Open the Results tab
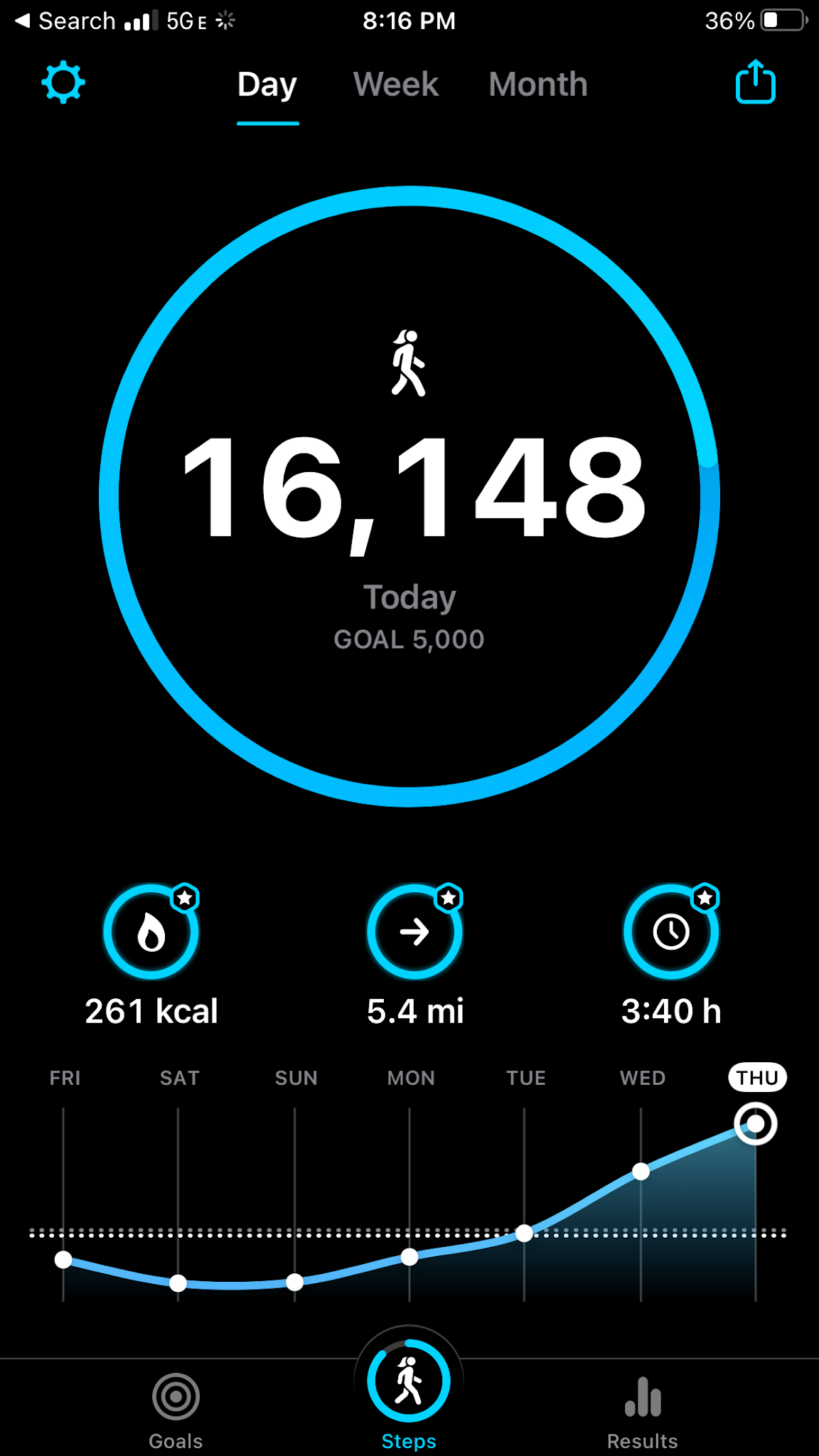This screenshot has height=1456, width=819. [642, 1409]
